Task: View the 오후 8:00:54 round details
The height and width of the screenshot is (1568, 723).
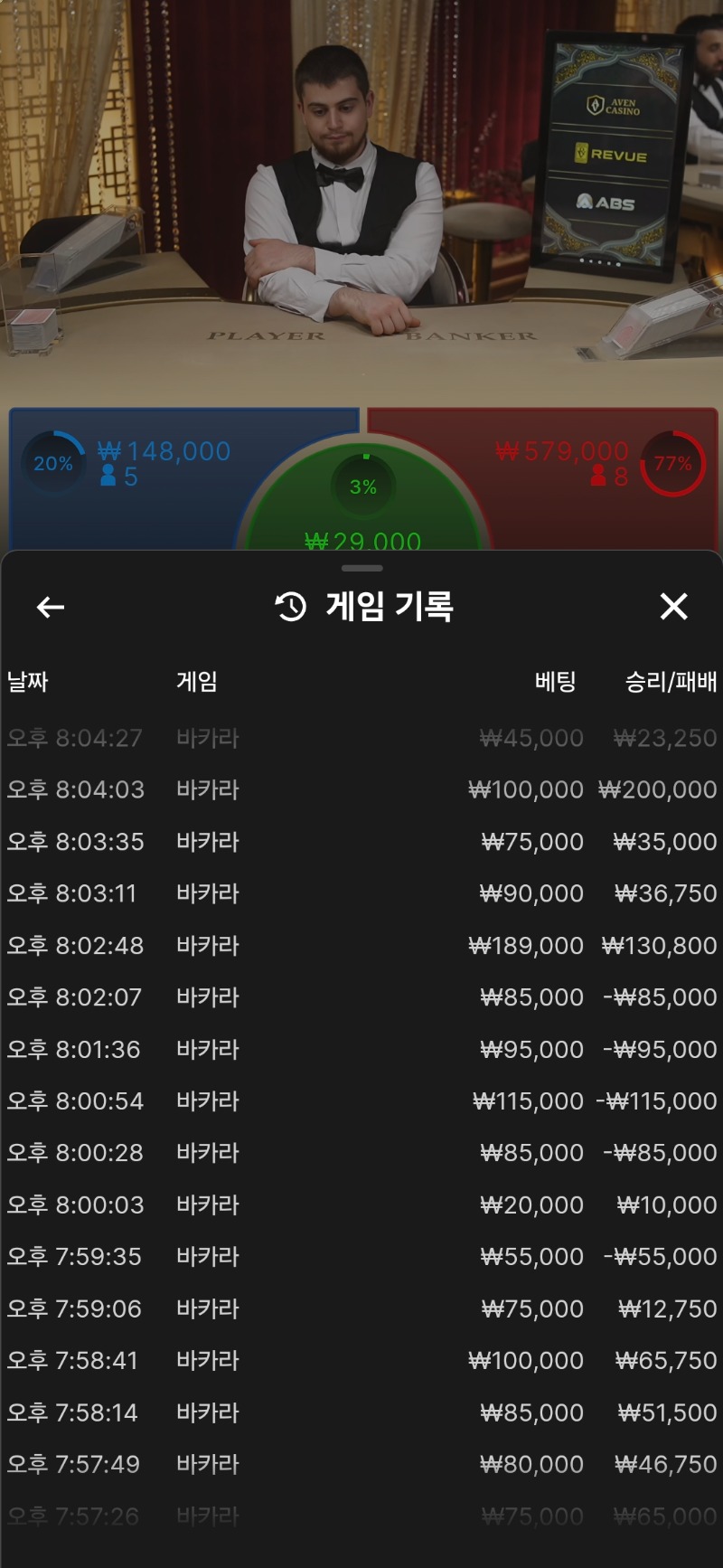Action: [x=361, y=1101]
